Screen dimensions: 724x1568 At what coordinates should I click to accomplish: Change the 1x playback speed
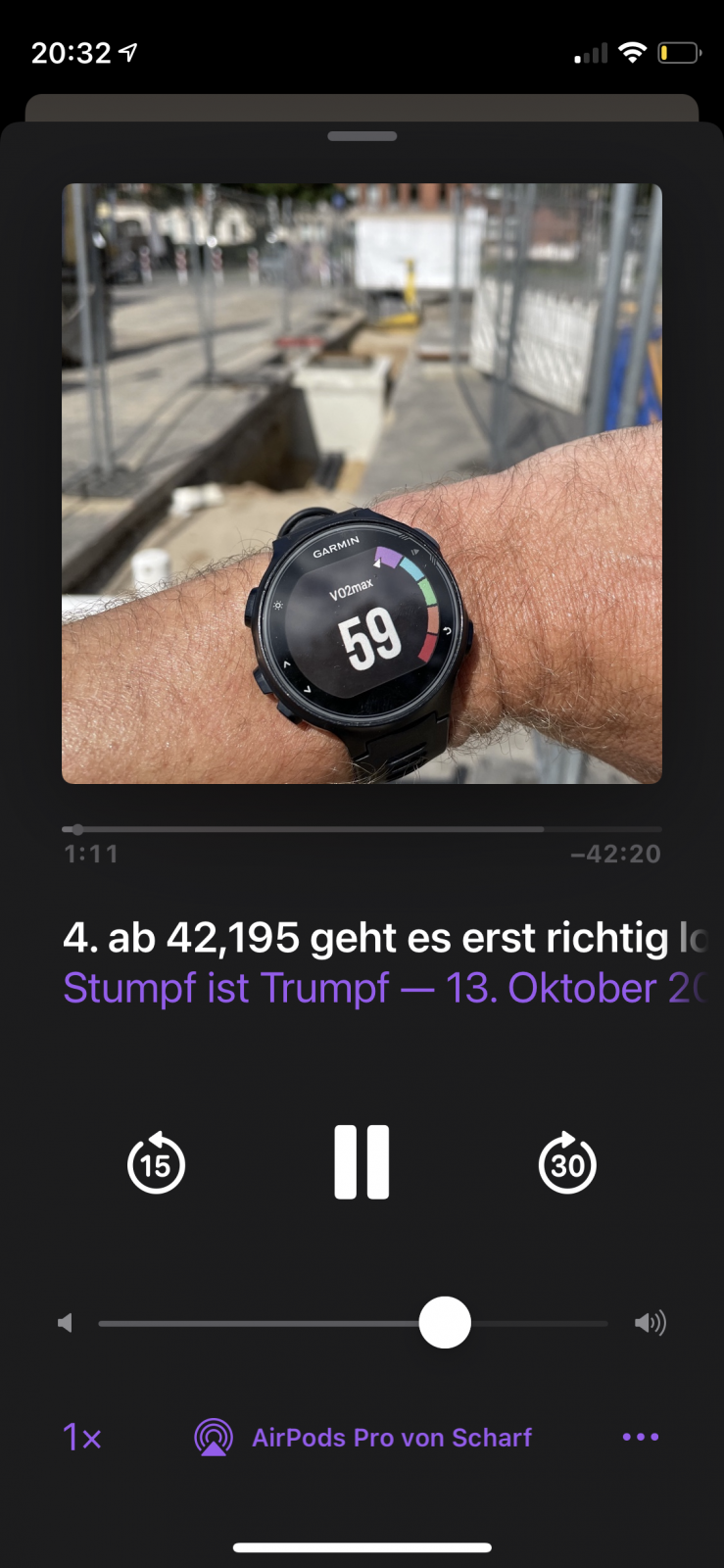(x=82, y=1438)
